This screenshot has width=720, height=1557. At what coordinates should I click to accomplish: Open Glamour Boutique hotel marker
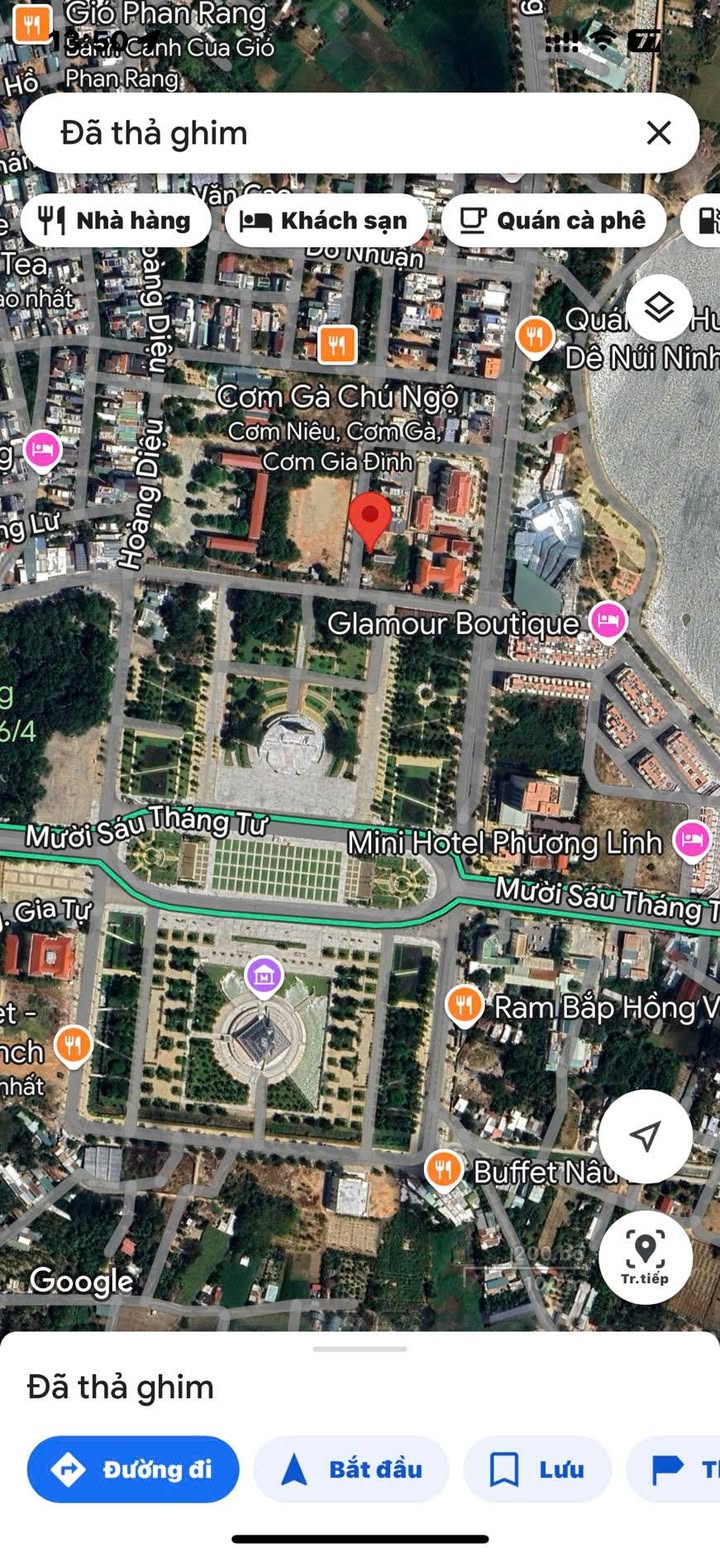pos(608,623)
